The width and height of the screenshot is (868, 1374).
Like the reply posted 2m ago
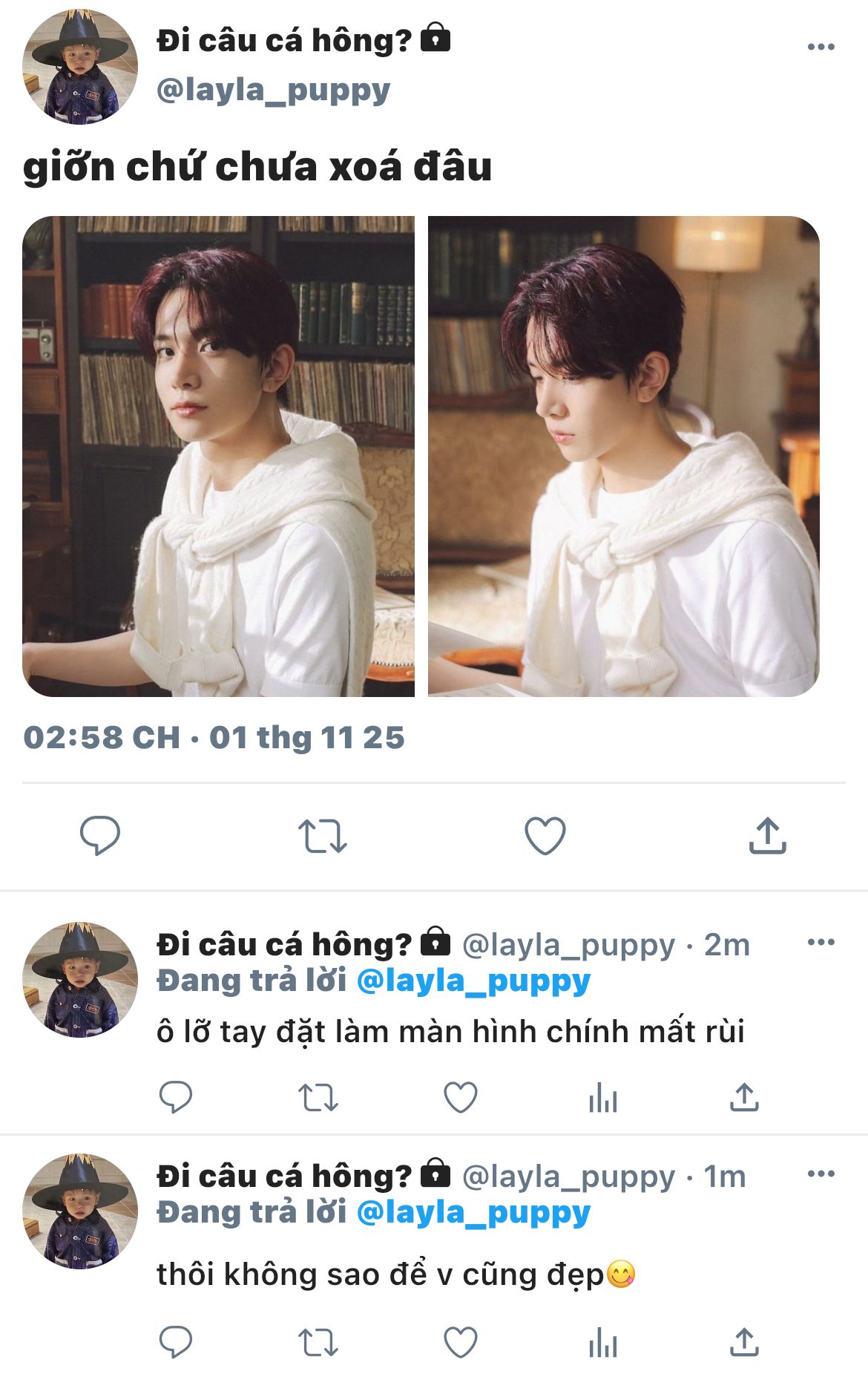(x=460, y=1097)
